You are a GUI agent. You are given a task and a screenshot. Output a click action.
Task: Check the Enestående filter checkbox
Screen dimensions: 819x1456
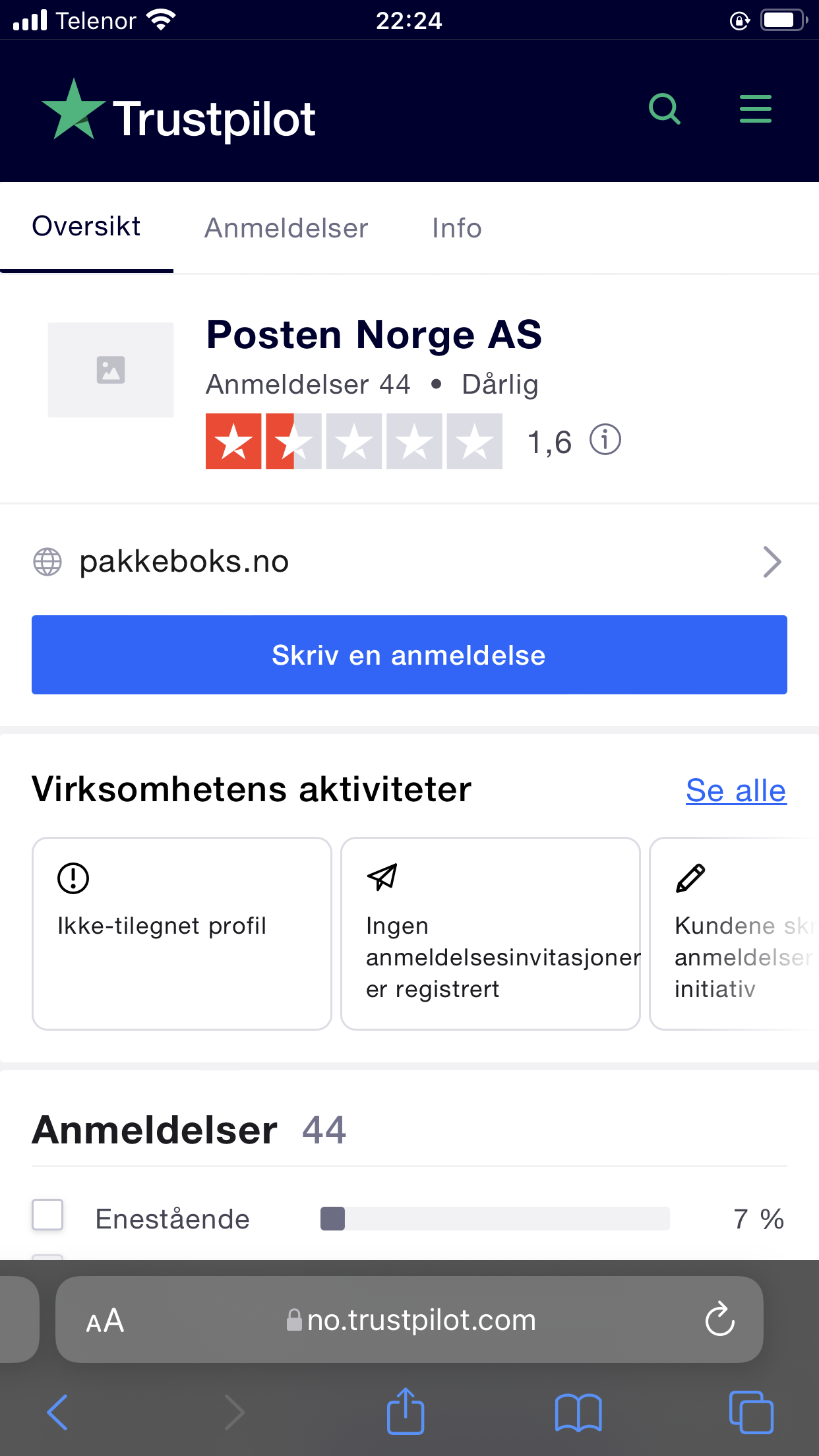(47, 1215)
